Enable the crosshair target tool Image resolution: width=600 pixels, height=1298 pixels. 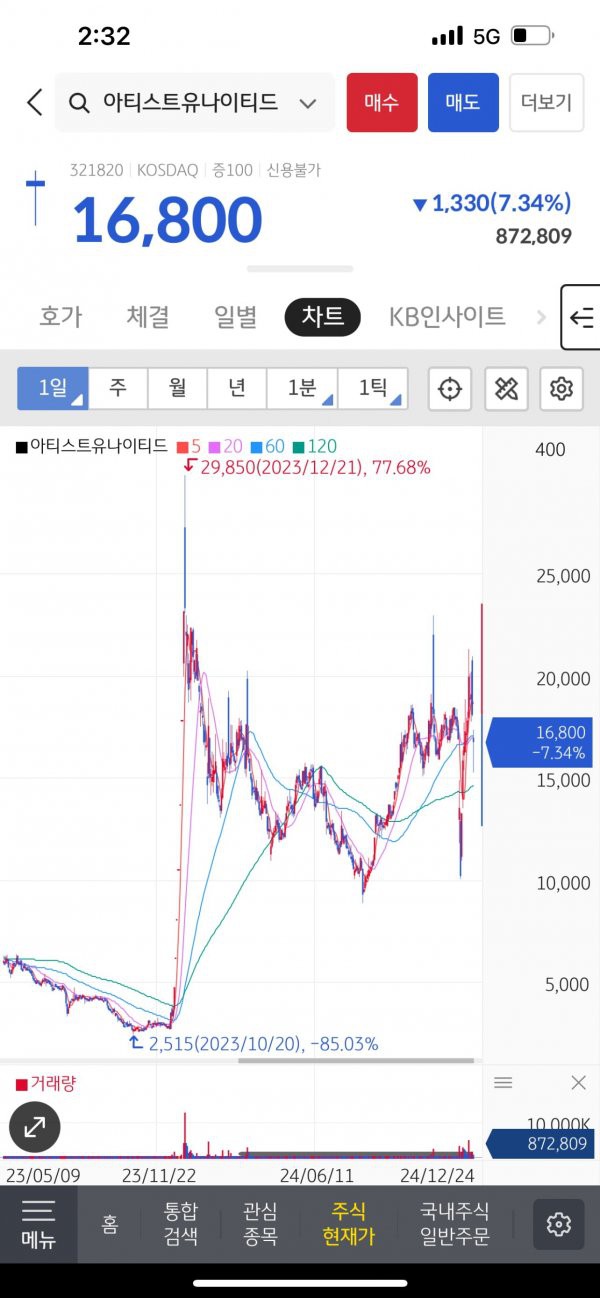[450, 389]
